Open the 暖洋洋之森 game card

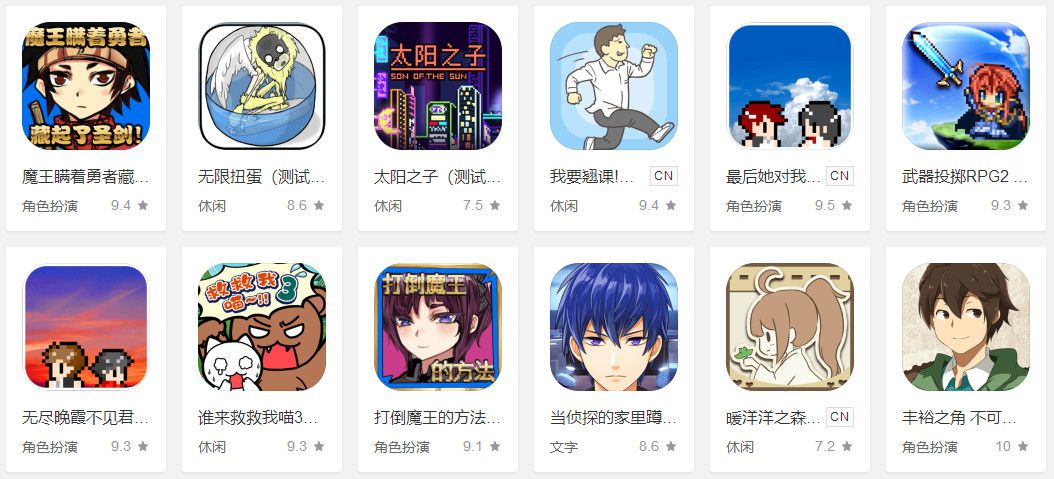tap(790, 328)
